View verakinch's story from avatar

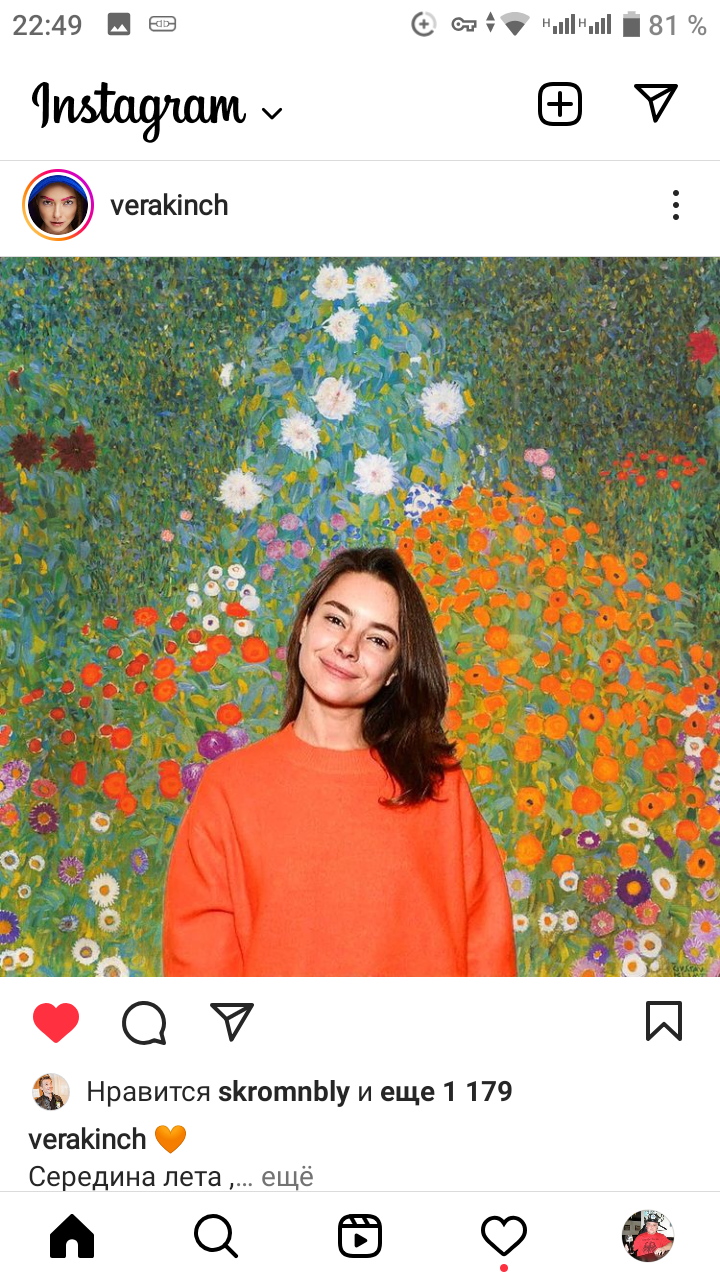point(58,205)
